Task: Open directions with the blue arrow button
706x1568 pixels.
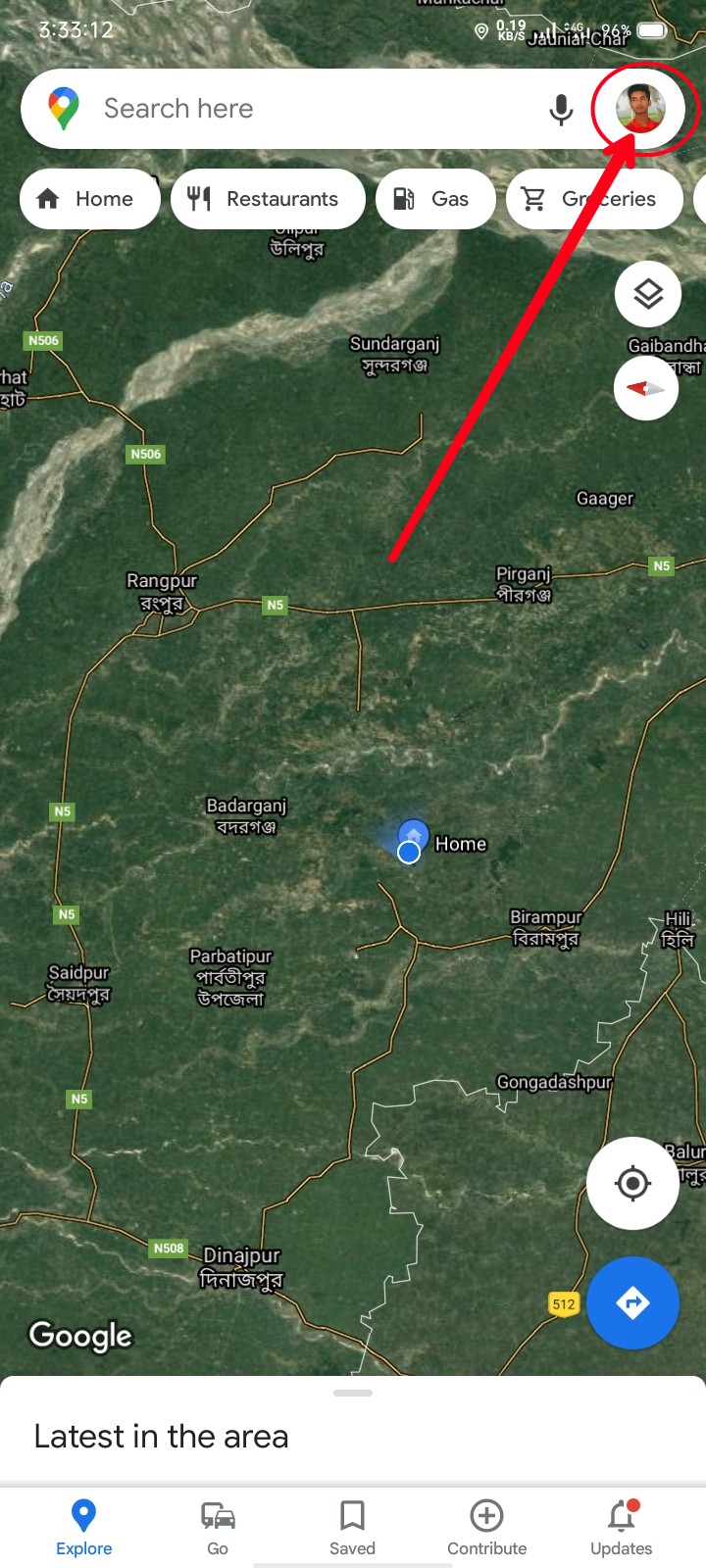Action: click(632, 1303)
